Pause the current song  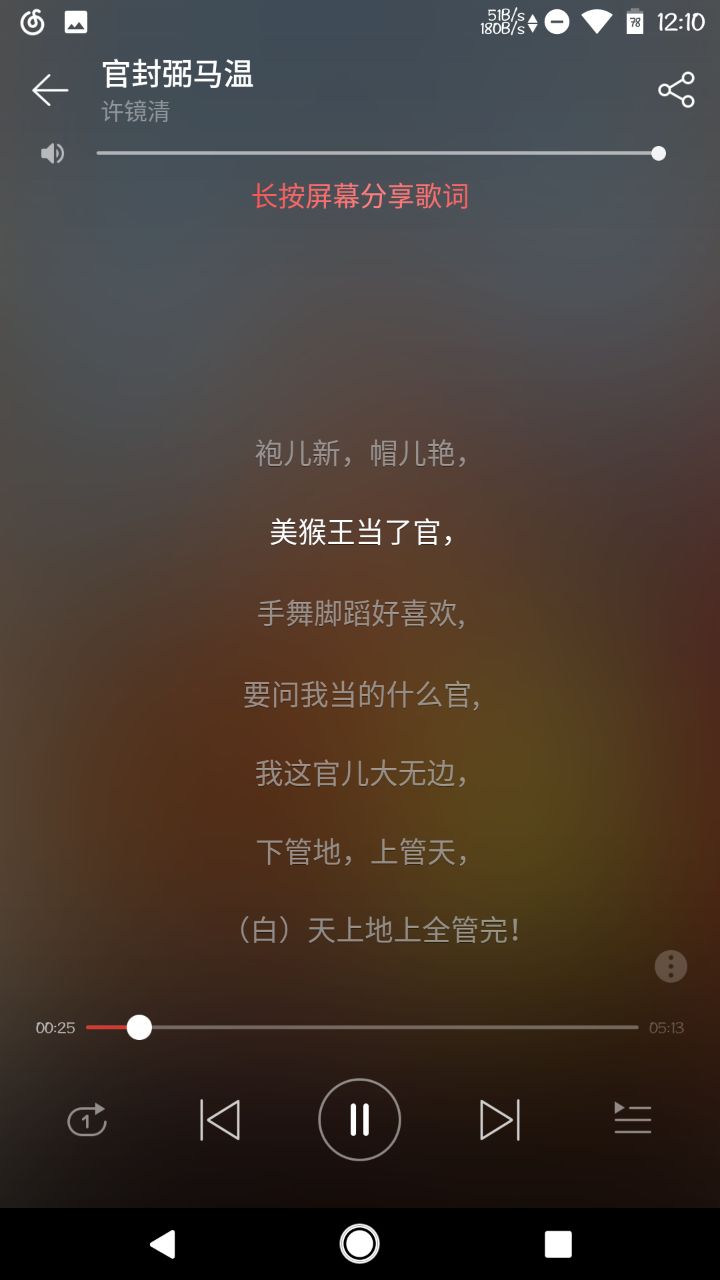[360, 1120]
